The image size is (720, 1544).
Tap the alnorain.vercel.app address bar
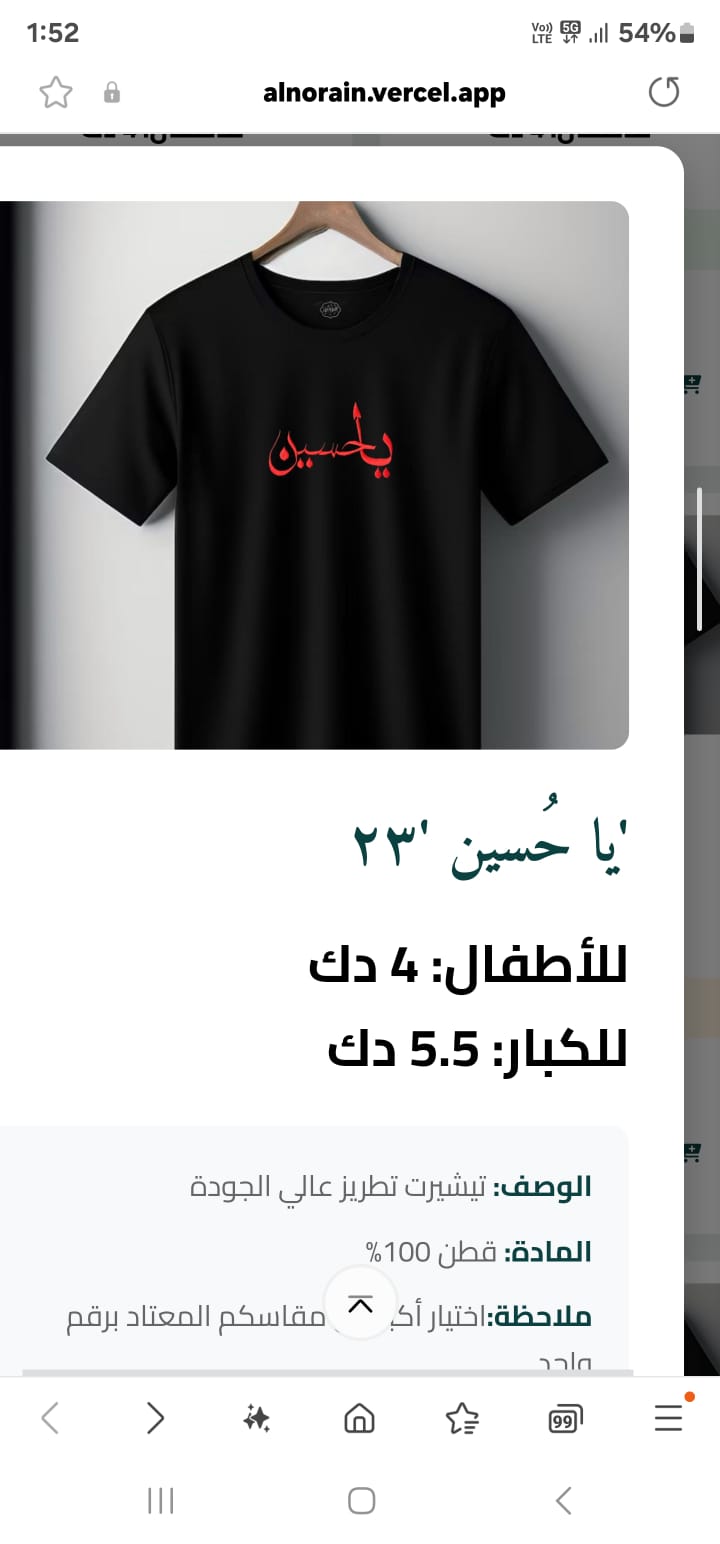pos(384,93)
